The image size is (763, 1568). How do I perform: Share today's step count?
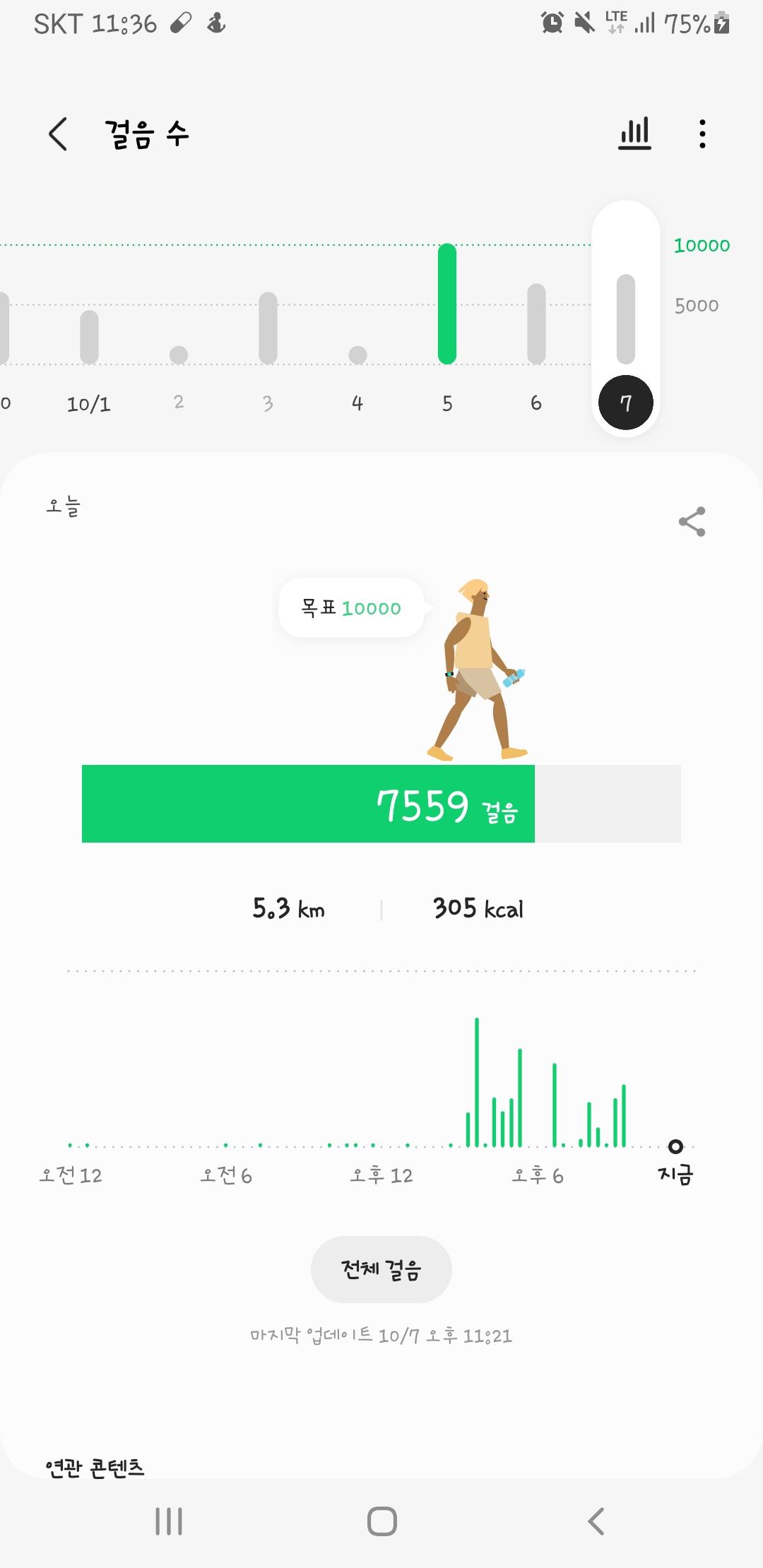pos(692,522)
